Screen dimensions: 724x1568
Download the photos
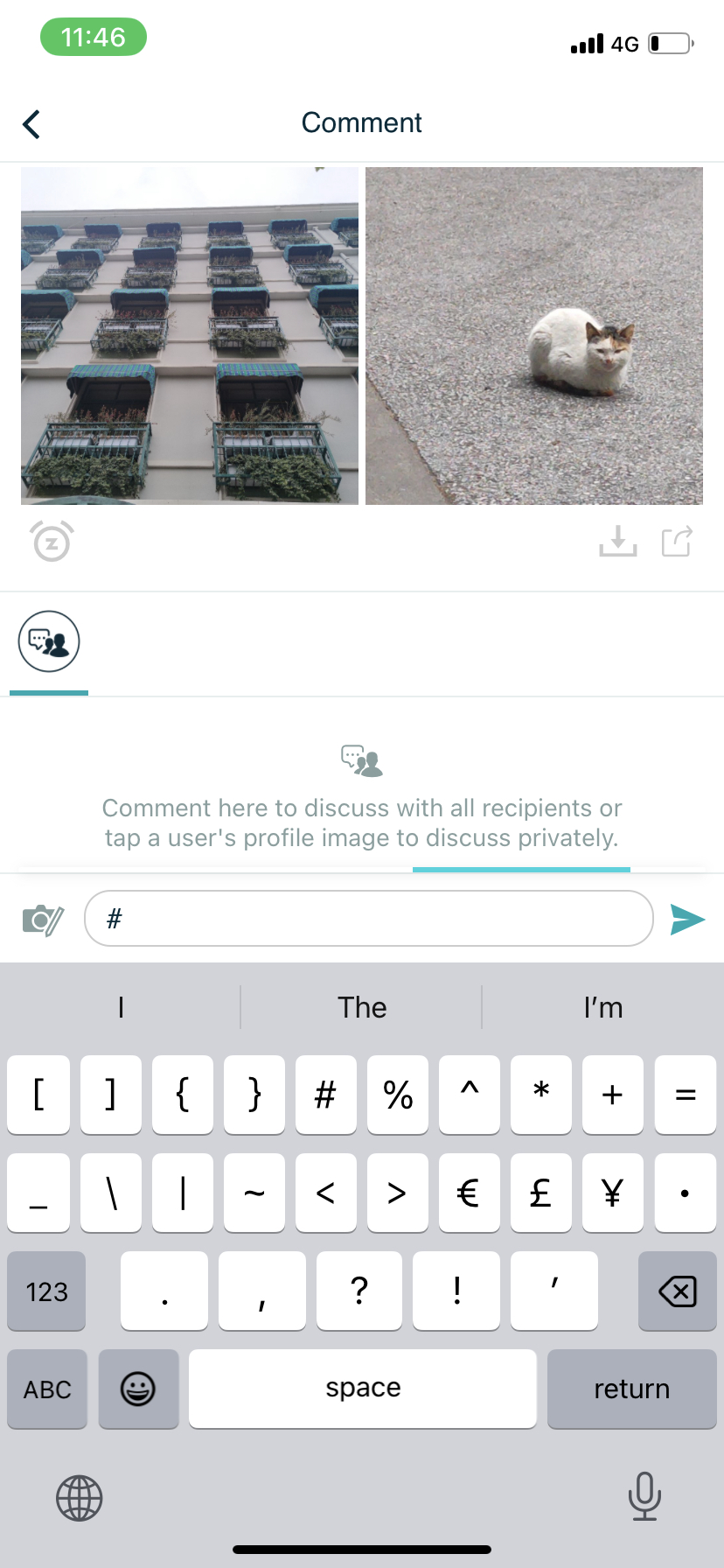click(x=617, y=542)
